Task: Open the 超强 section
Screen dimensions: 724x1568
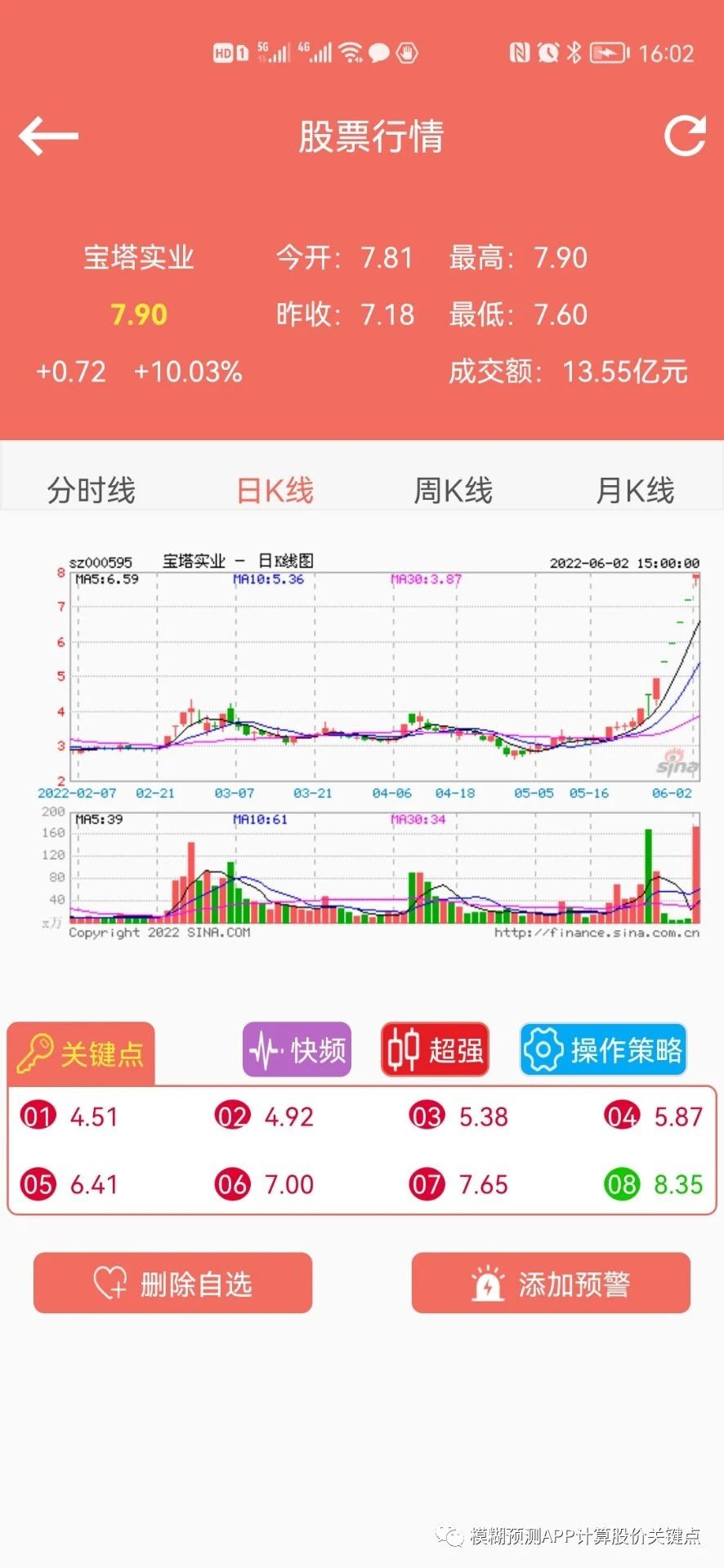Action: (x=436, y=1049)
